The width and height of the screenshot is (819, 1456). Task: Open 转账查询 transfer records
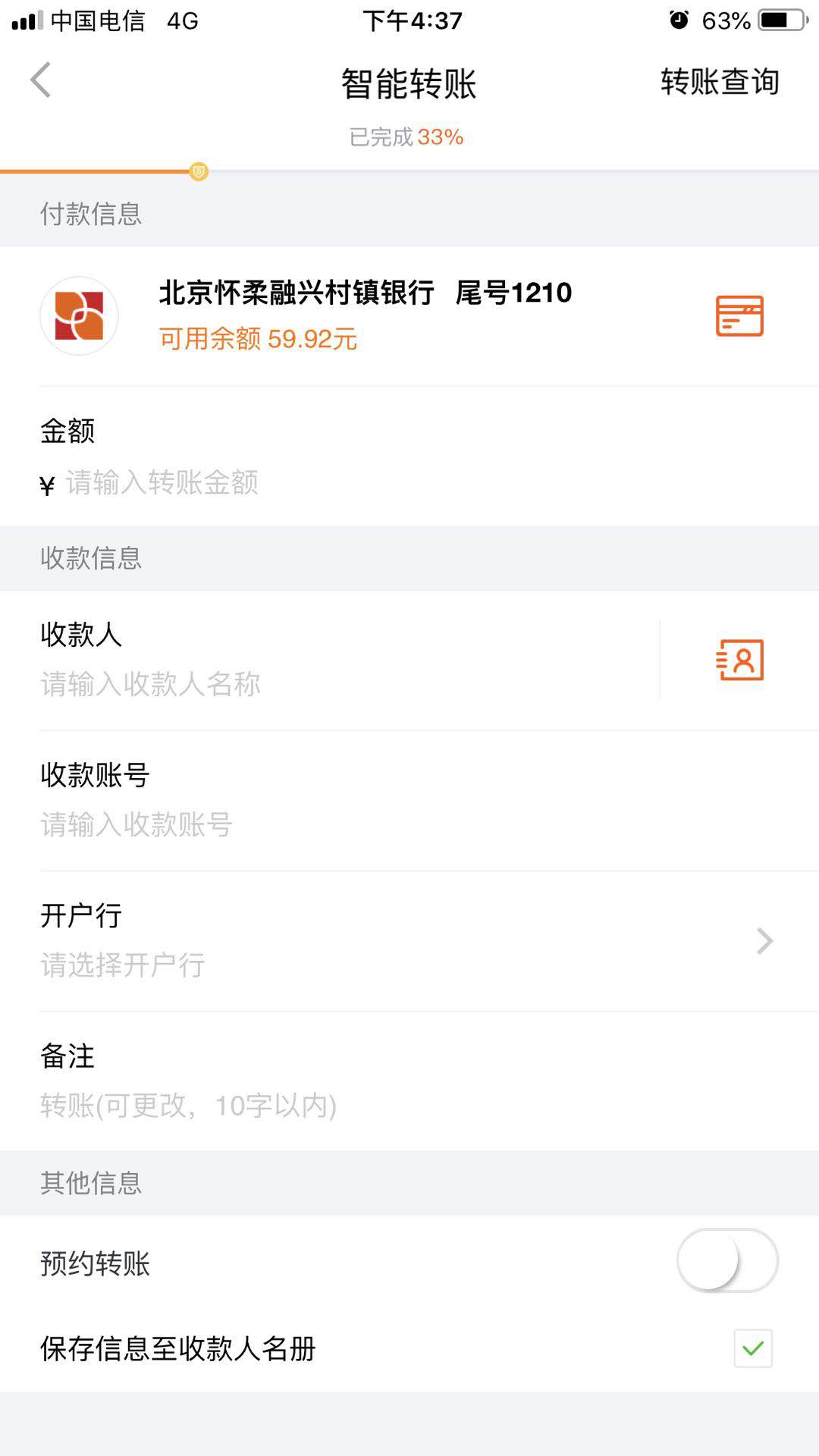click(x=720, y=81)
